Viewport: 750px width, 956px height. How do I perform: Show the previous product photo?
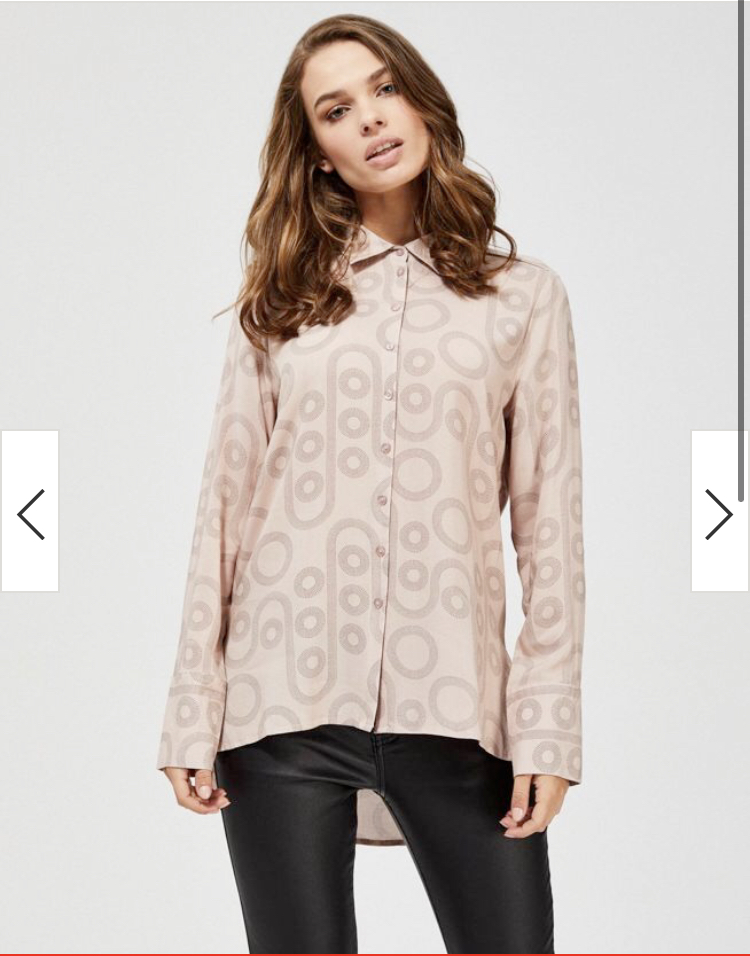30,512
